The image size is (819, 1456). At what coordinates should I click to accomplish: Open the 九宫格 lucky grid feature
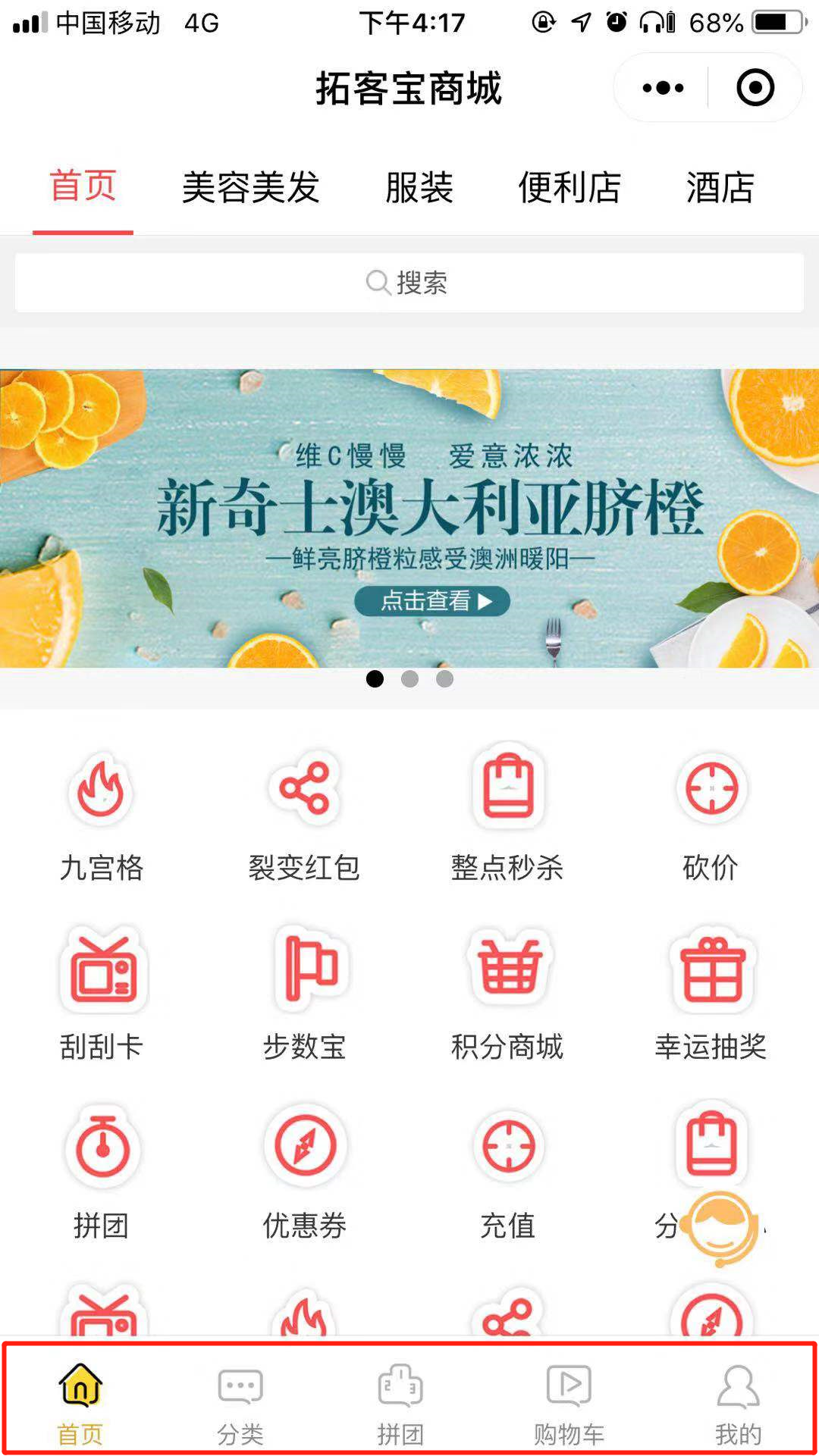(102, 815)
